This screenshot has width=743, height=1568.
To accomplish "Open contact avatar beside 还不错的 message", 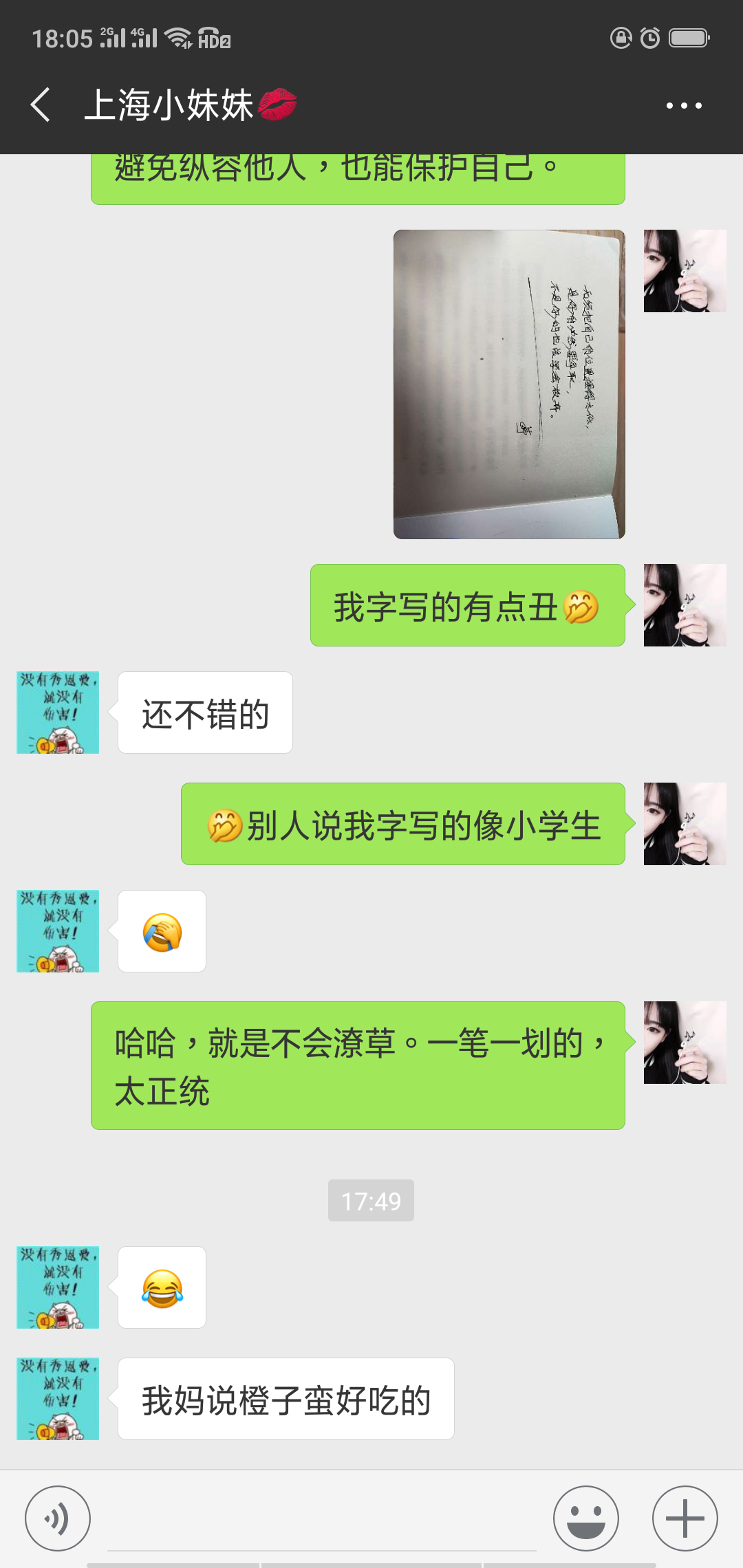I will 58,712.
